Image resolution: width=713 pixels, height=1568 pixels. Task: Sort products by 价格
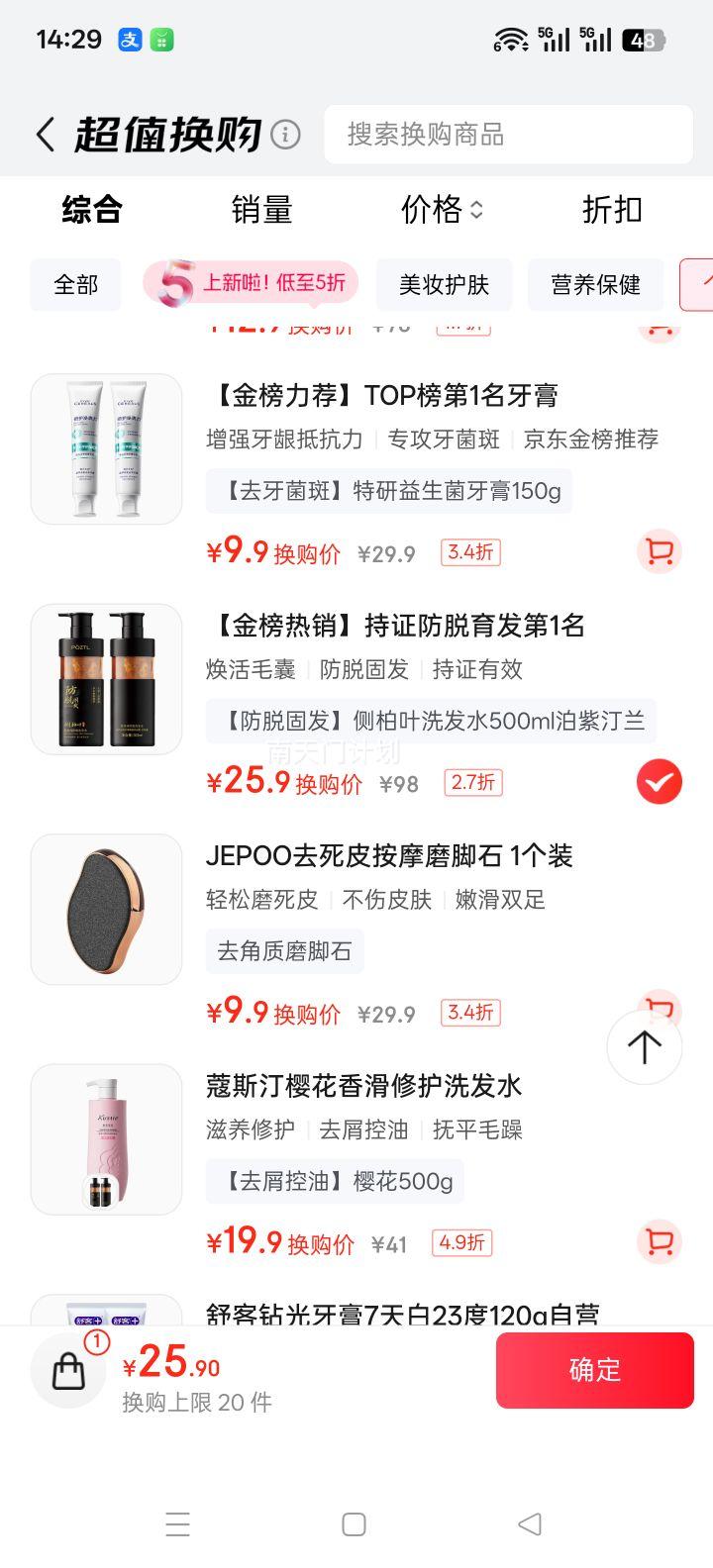pyautogui.click(x=442, y=210)
